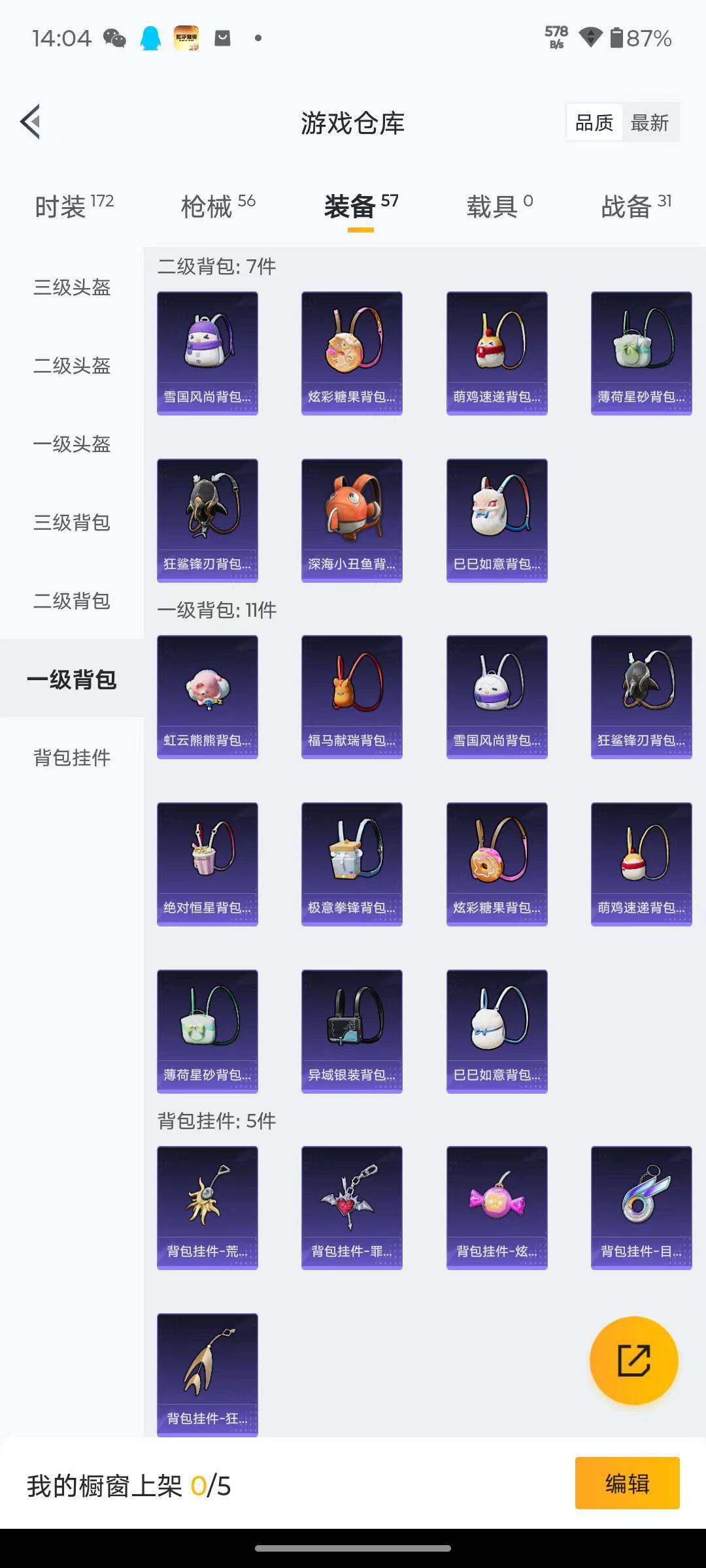Select the 雪国风尚背包 item in 二级背包
Image resolution: width=706 pixels, height=1568 pixels.
[x=207, y=351]
